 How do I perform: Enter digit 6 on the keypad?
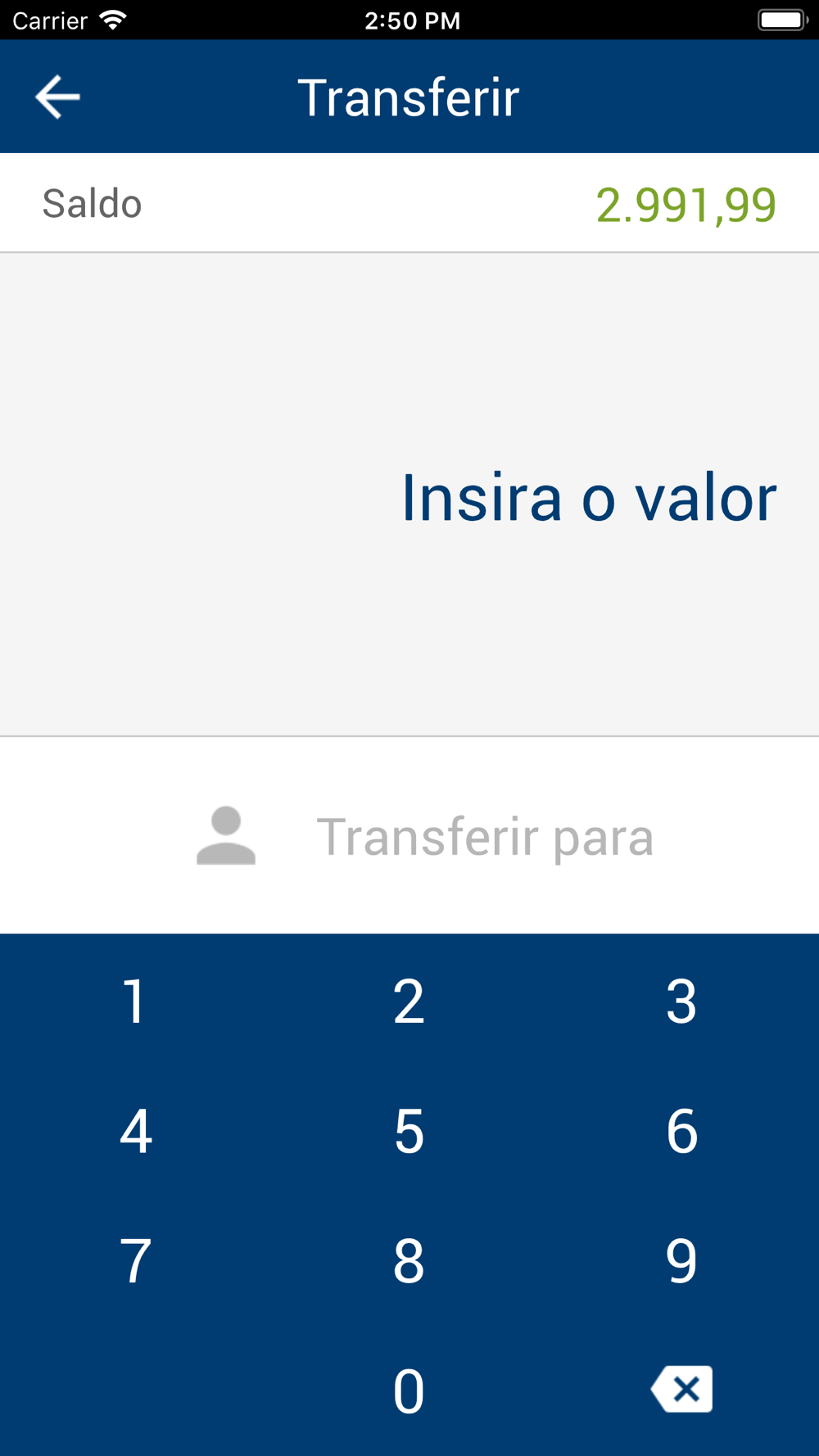coord(681,1131)
